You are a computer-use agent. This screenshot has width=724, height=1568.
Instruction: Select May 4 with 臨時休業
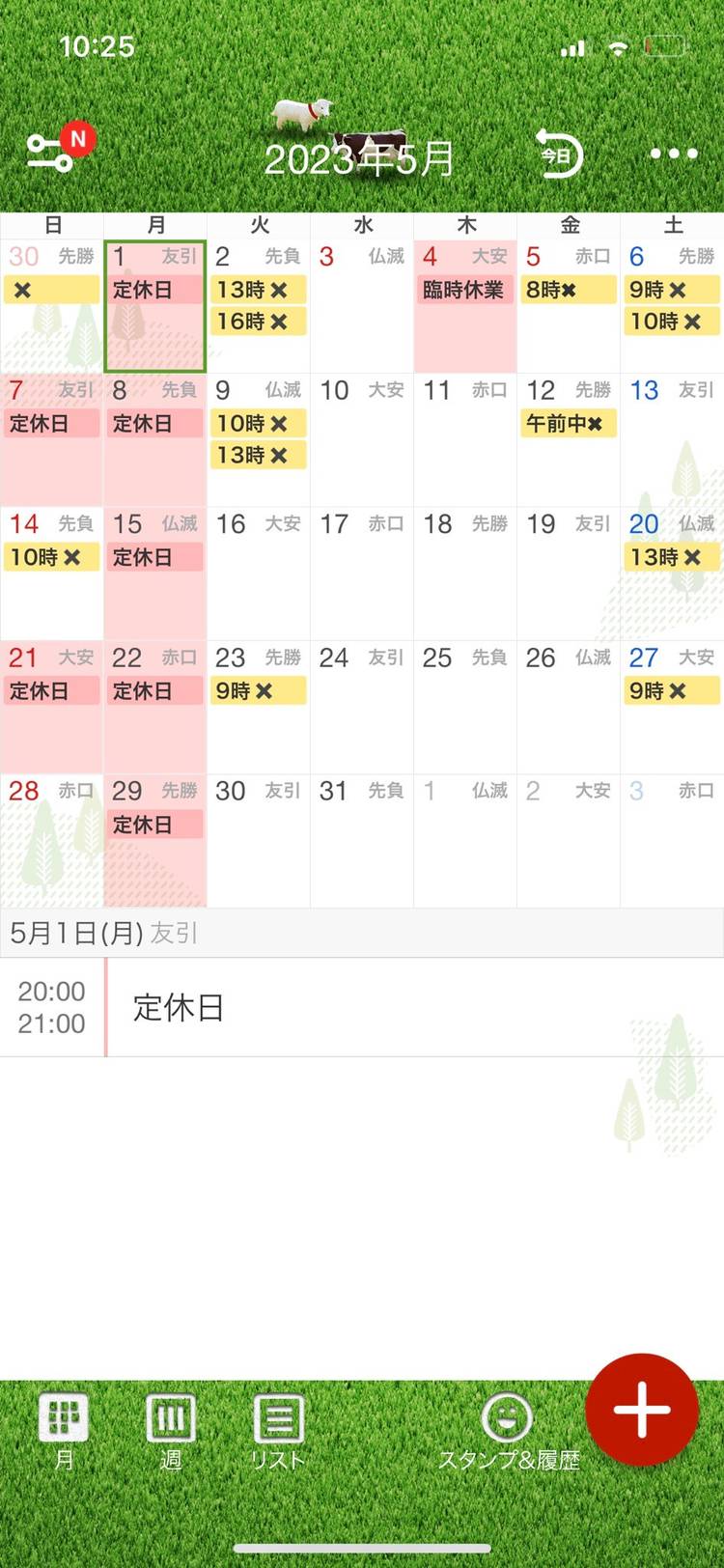[x=465, y=307]
